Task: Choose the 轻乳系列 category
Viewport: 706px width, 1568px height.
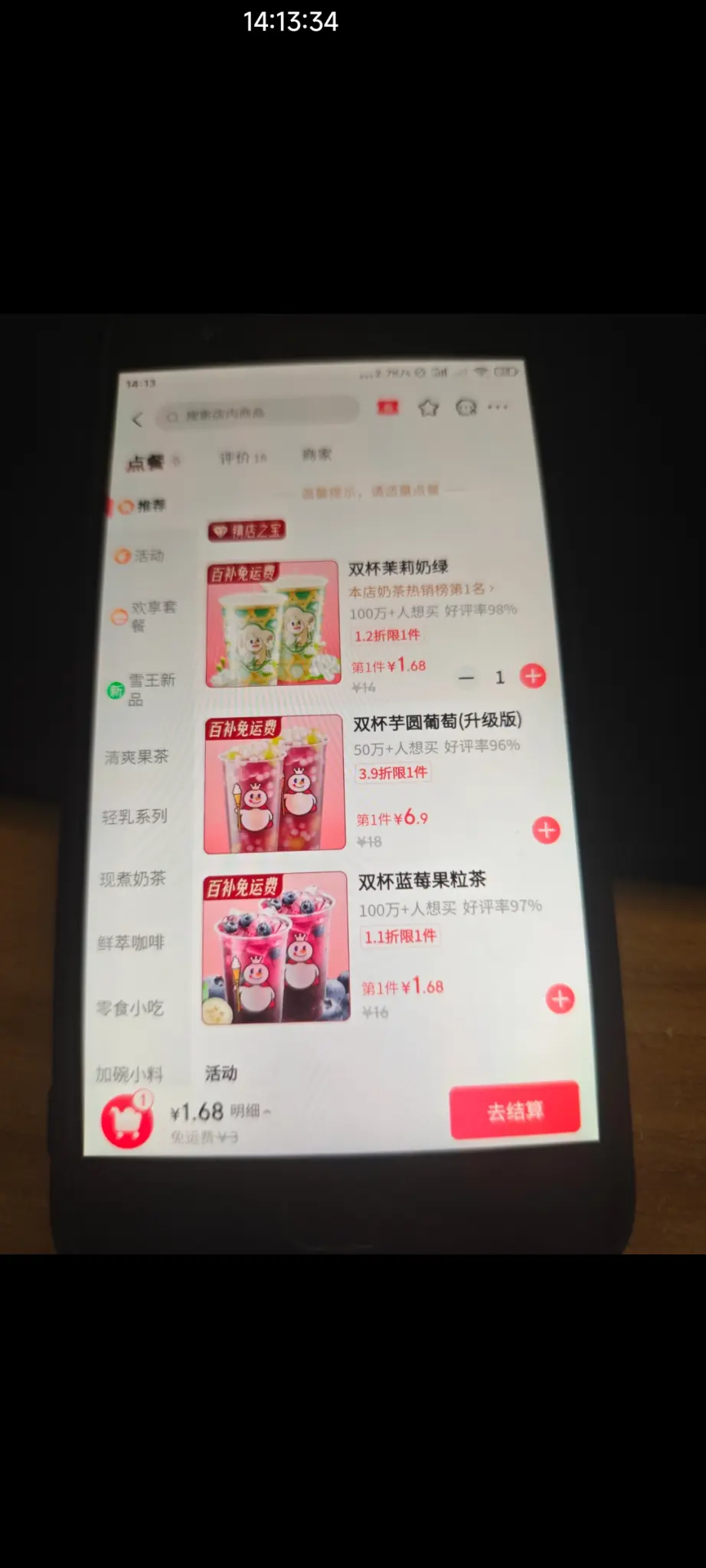Action: pyautogui.click(x=135, y=817)
